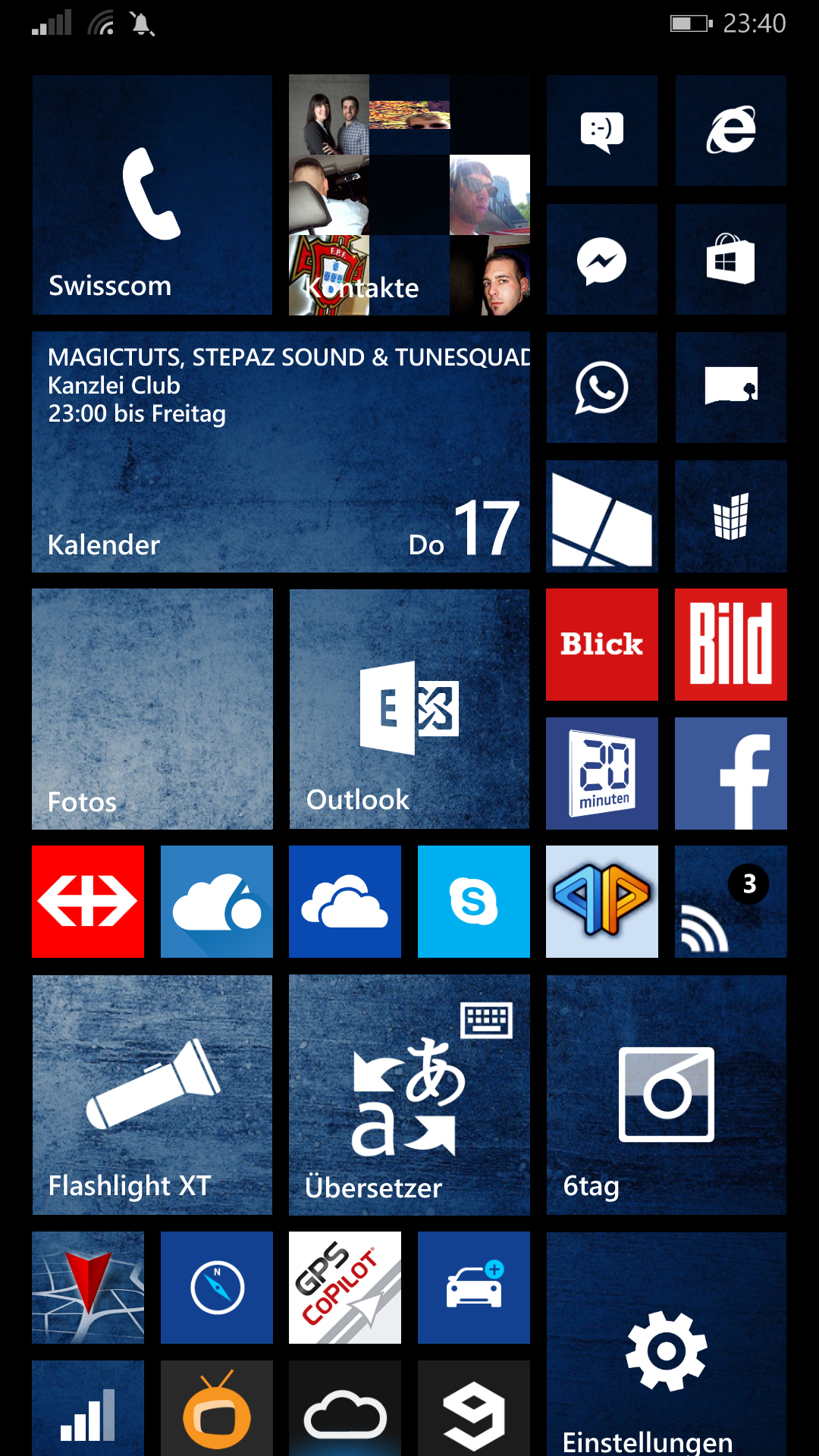Open the Kontakte people tile
819x1456 pixels.
pos(409,195)
